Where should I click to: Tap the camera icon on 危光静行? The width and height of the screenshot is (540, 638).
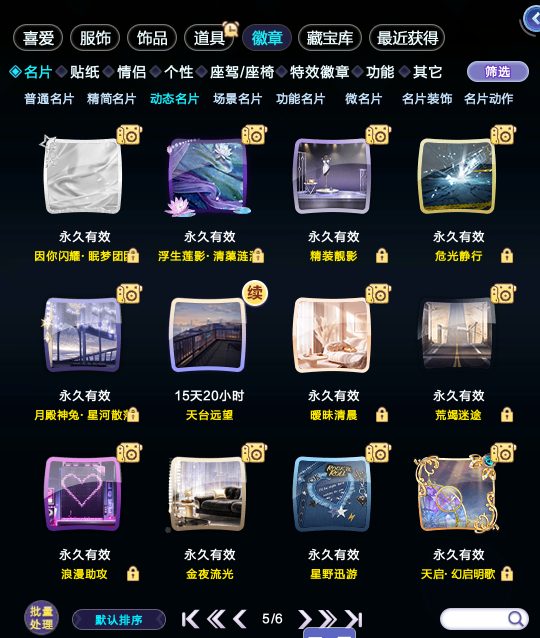(x=503, y=134)
